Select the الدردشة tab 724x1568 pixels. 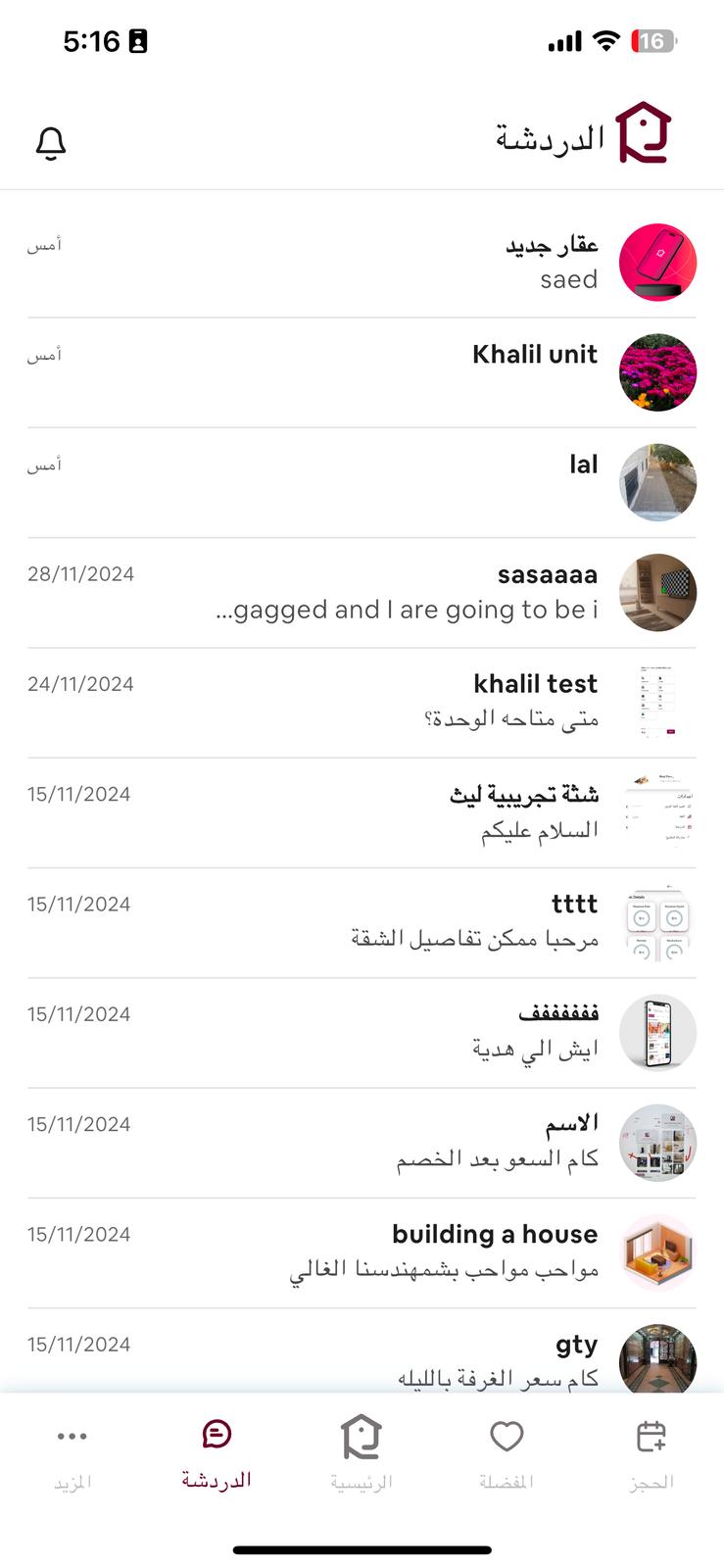217,1454
